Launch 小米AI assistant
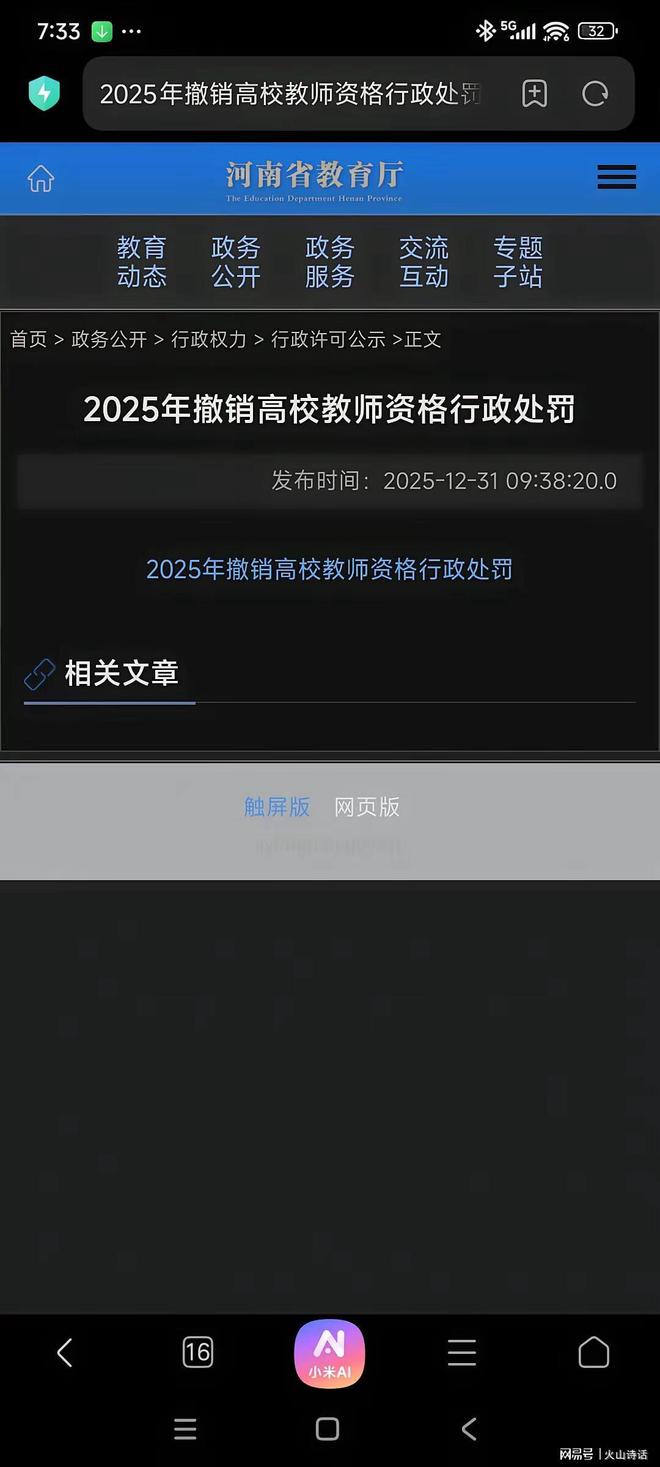This screenshot has height=1467, width=660. pyautogui.click(x=329, y=1353)
